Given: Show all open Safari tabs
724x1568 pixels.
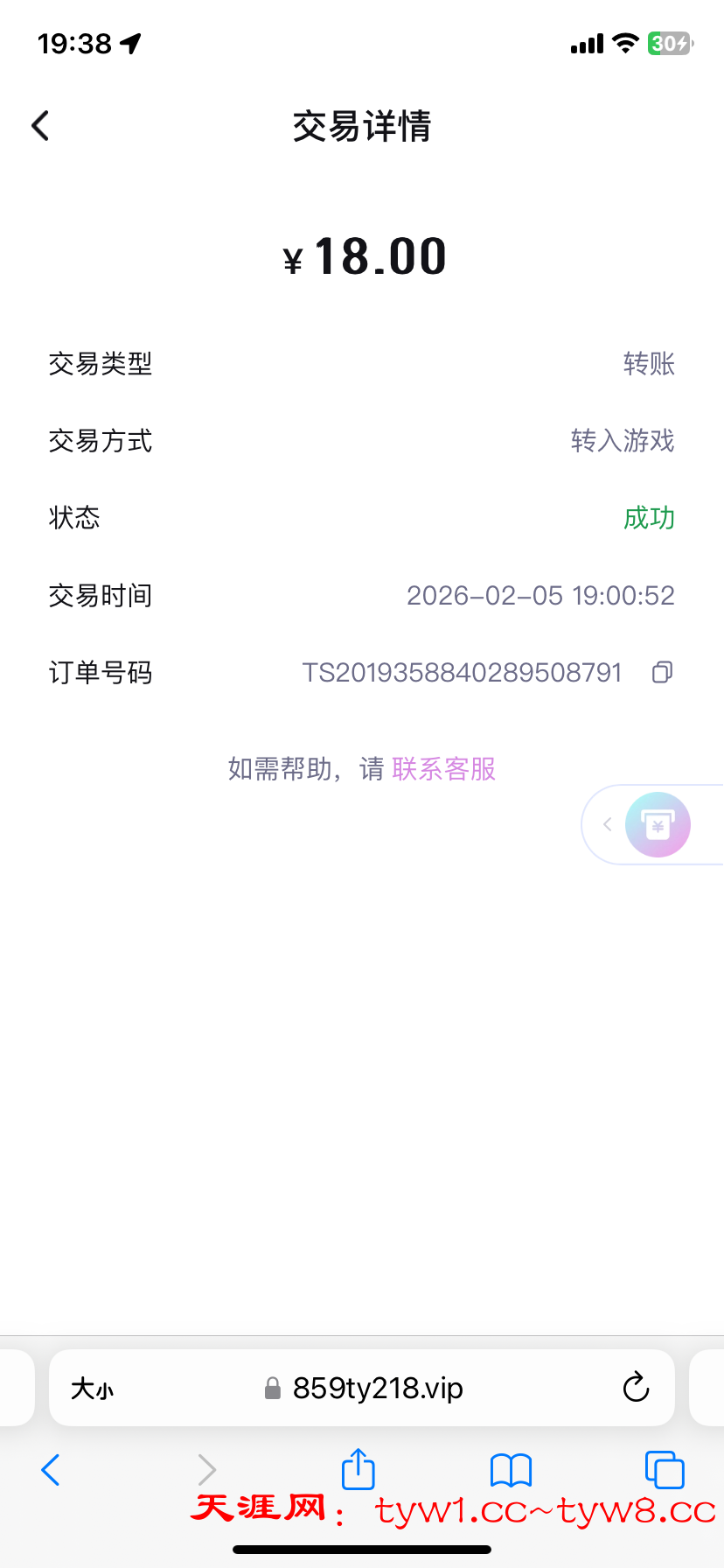Looking at the screenshot, I should [665, 1470].
